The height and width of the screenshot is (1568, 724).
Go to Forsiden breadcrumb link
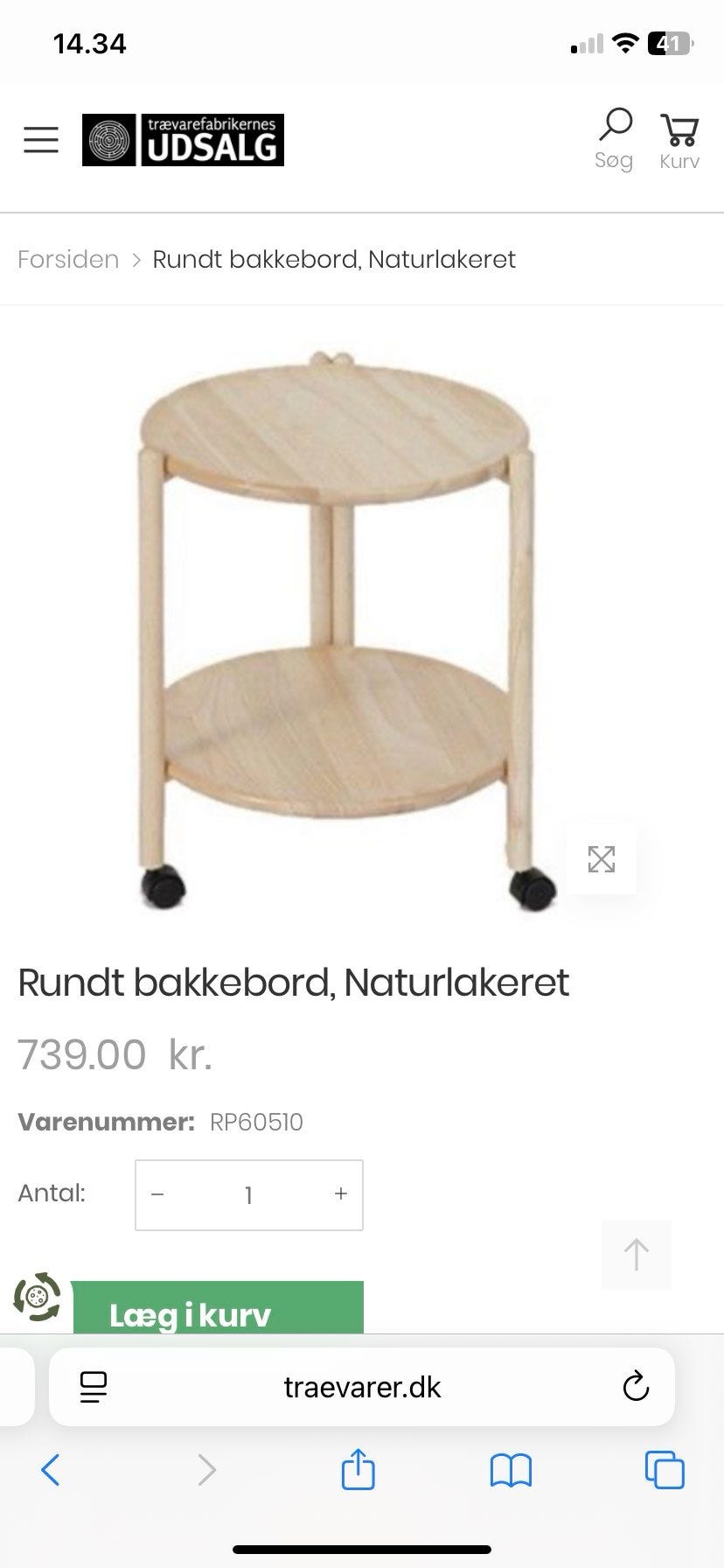coord(68,260)
